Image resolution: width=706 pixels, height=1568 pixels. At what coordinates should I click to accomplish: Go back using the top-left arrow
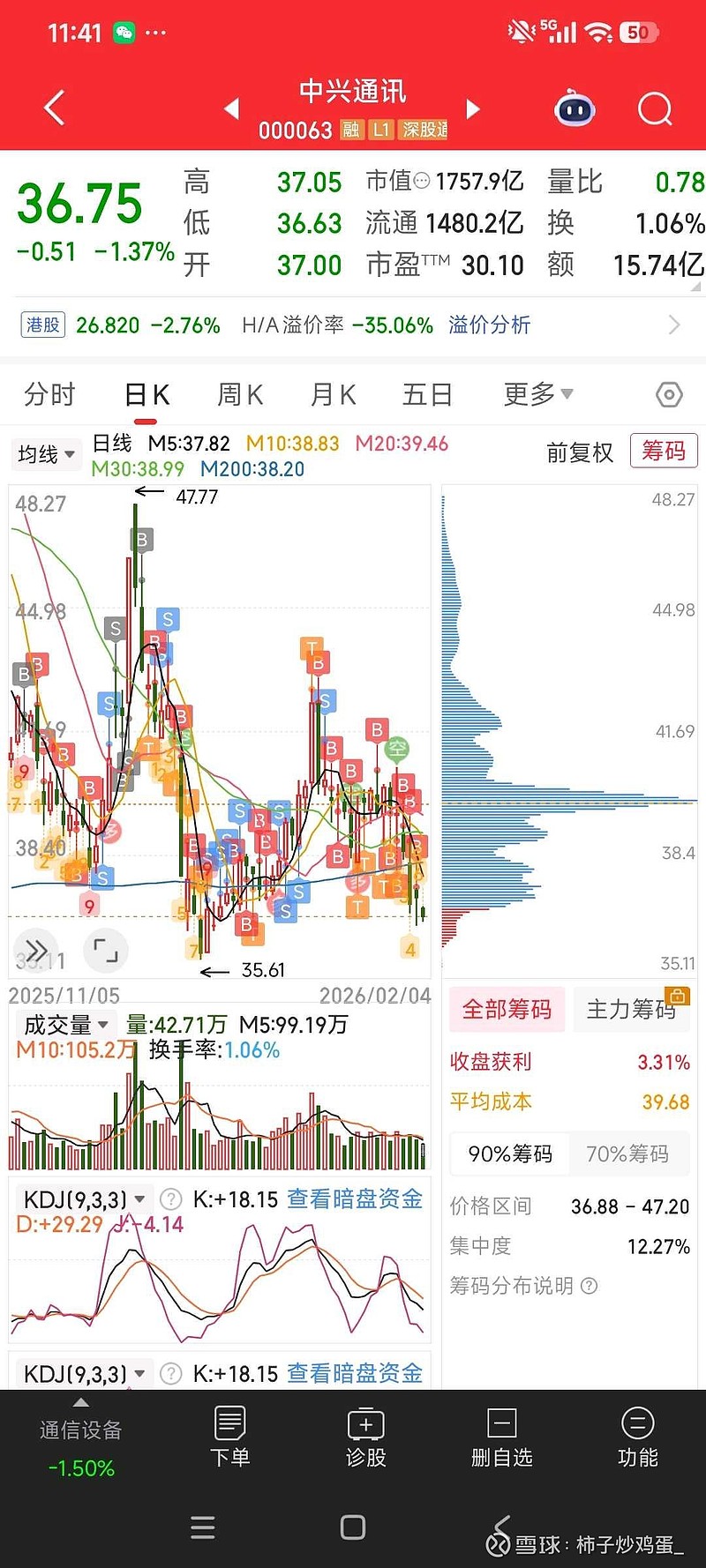pos(55,108)
